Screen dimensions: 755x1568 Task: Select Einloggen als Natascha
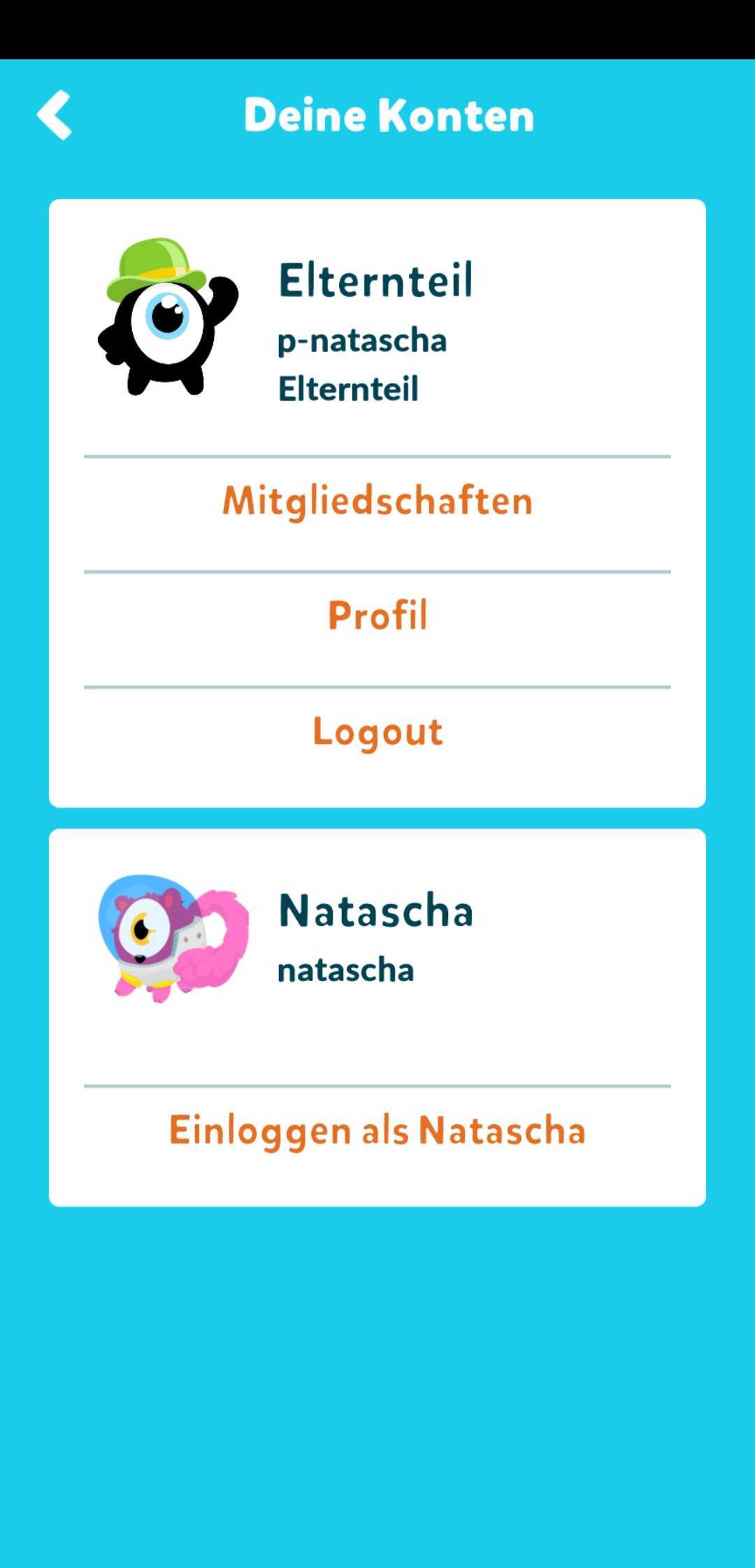click(377, 1130)
